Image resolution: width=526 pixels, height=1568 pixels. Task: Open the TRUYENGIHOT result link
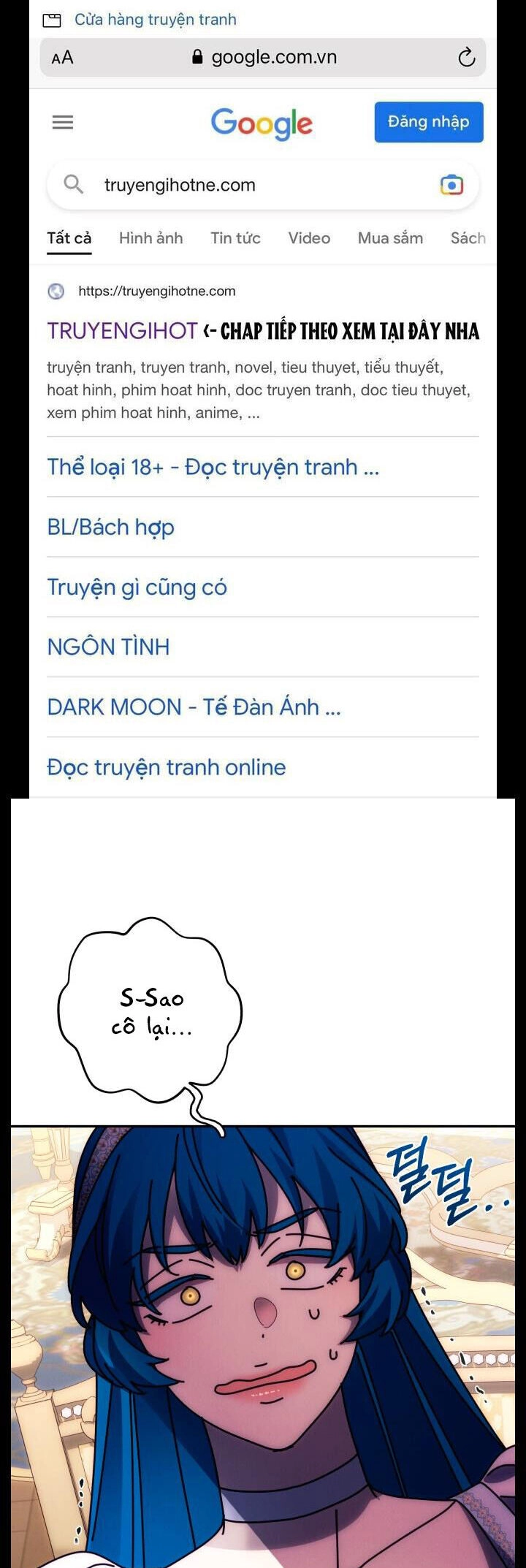[x=123, y=330]
